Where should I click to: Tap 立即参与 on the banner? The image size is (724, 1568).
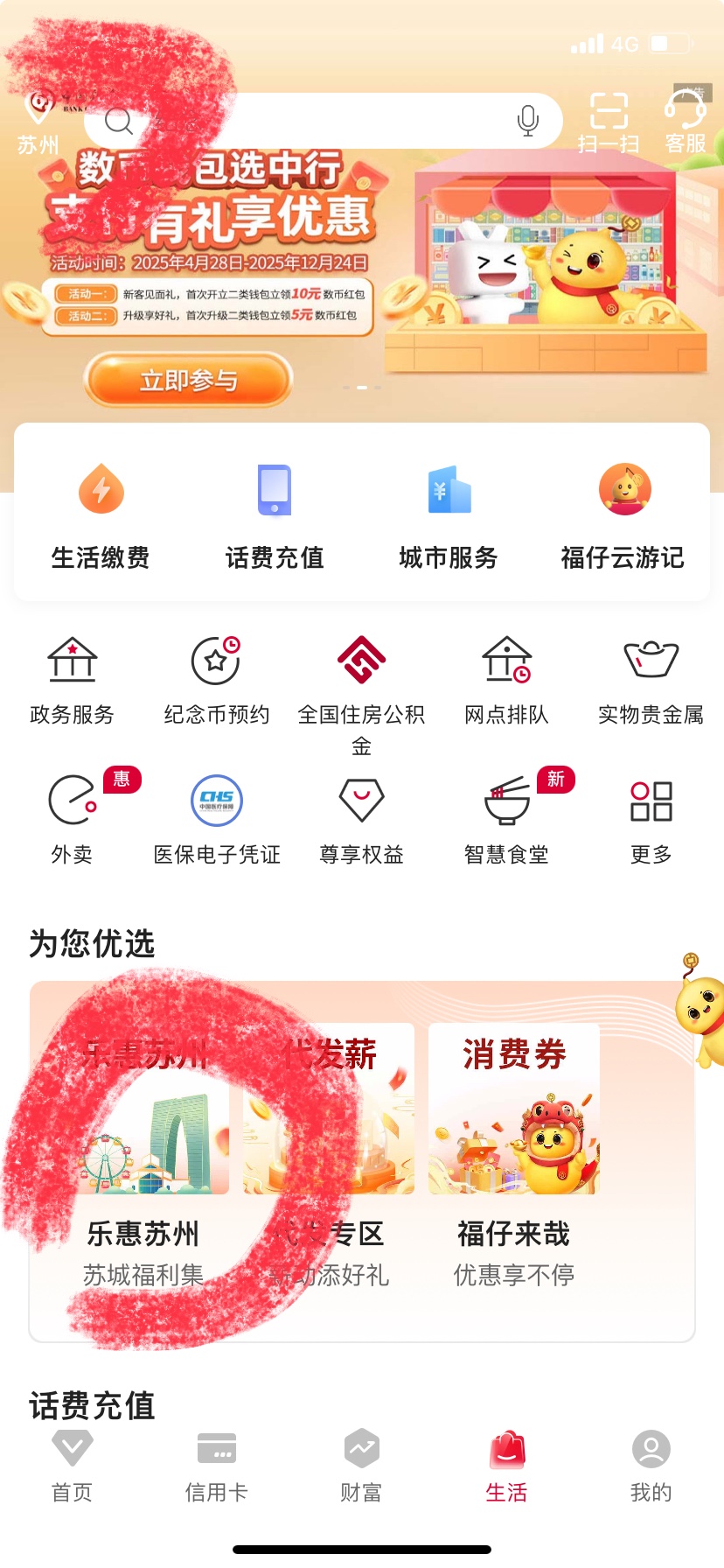(x=188, y=381)
